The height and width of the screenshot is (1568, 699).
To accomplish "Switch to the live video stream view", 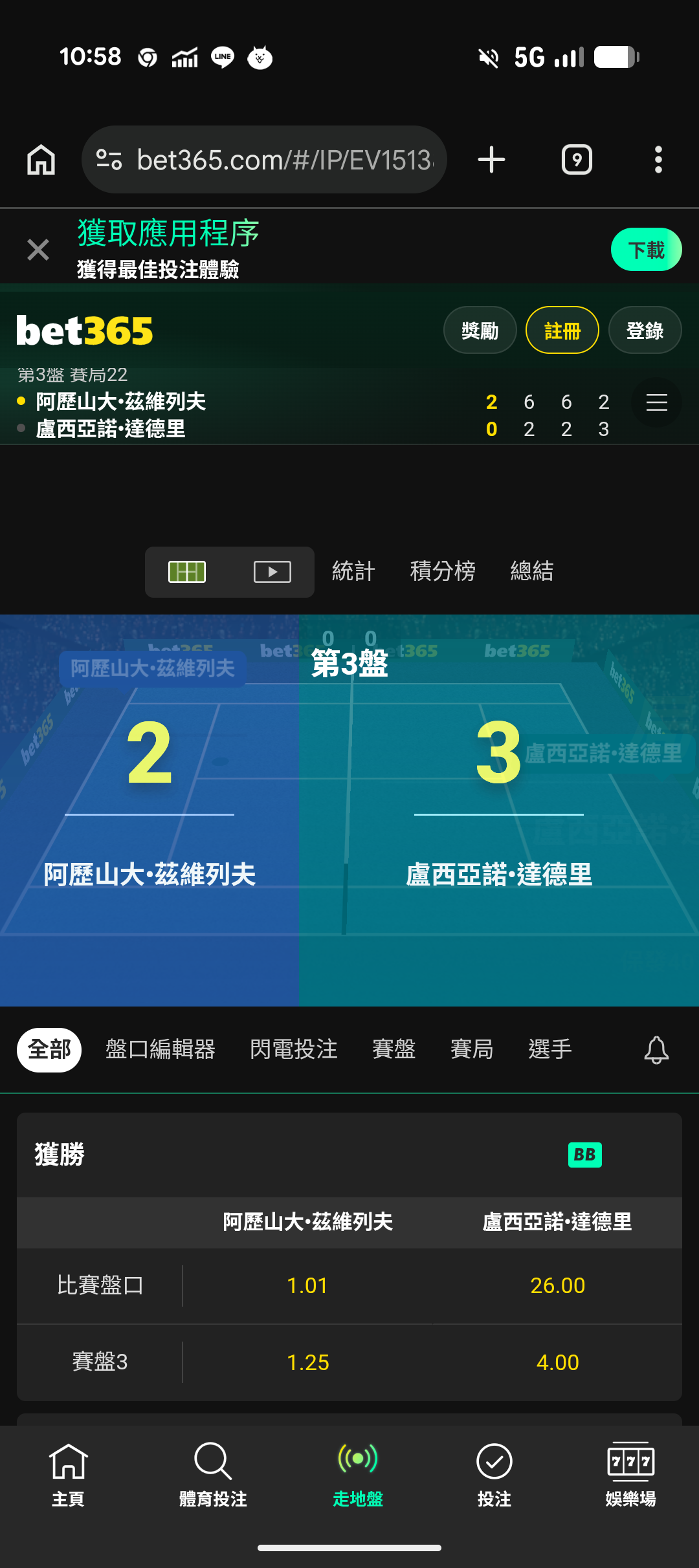I will click(272, 572).
